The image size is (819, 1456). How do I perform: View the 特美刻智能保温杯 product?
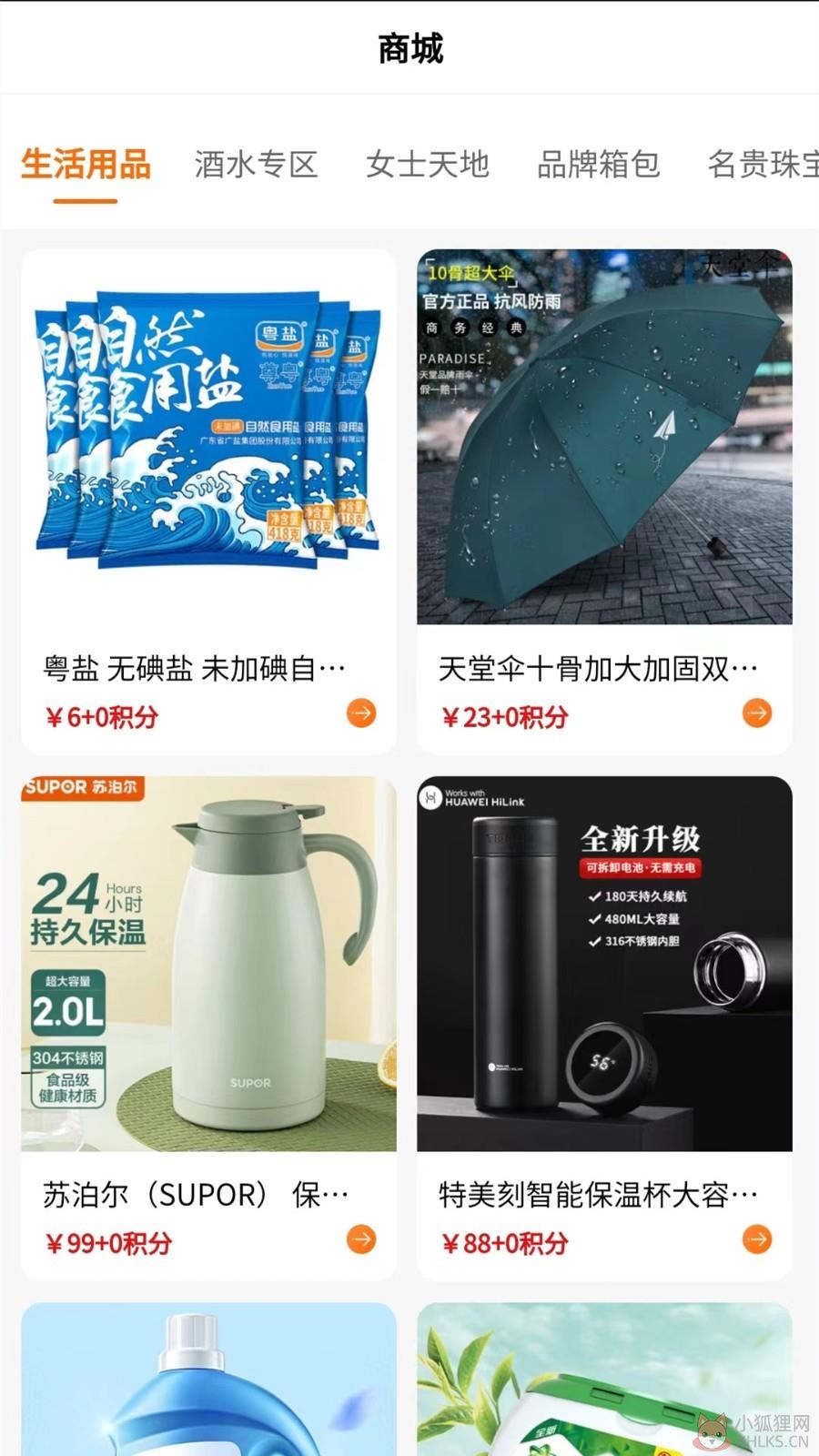(x=604, y=1028)
